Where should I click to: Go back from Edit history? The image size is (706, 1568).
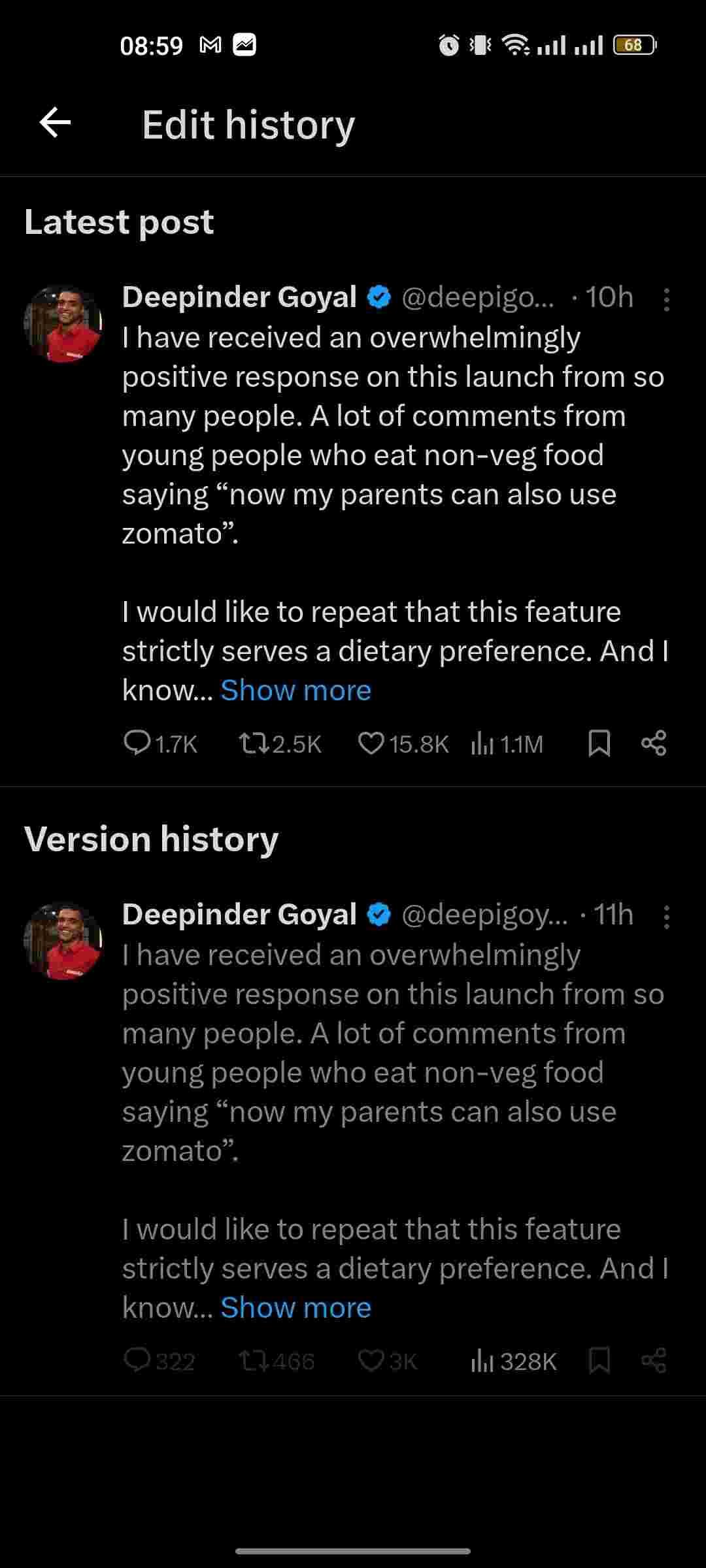55,123
